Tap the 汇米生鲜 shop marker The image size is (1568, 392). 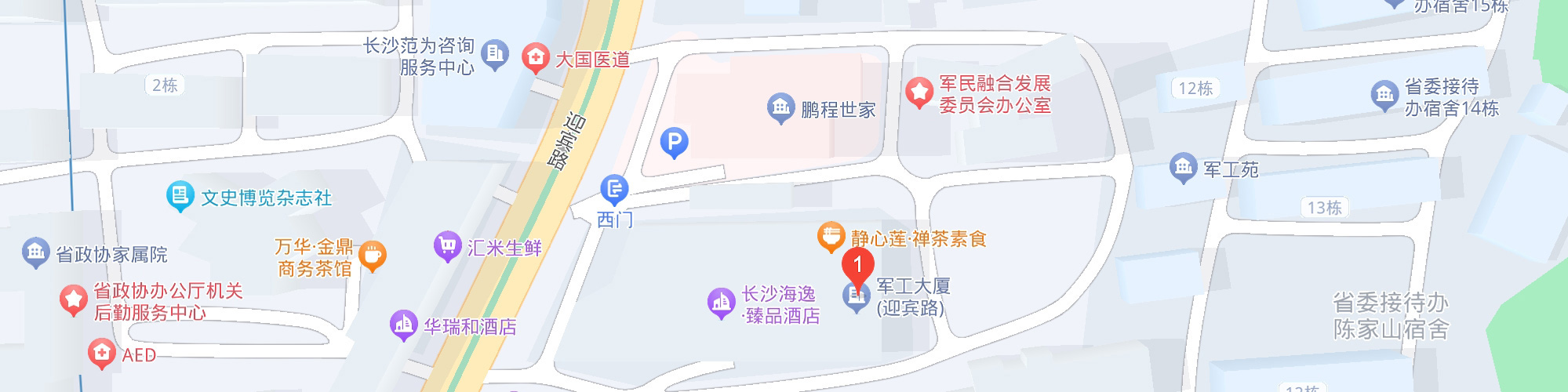(447, 247)
